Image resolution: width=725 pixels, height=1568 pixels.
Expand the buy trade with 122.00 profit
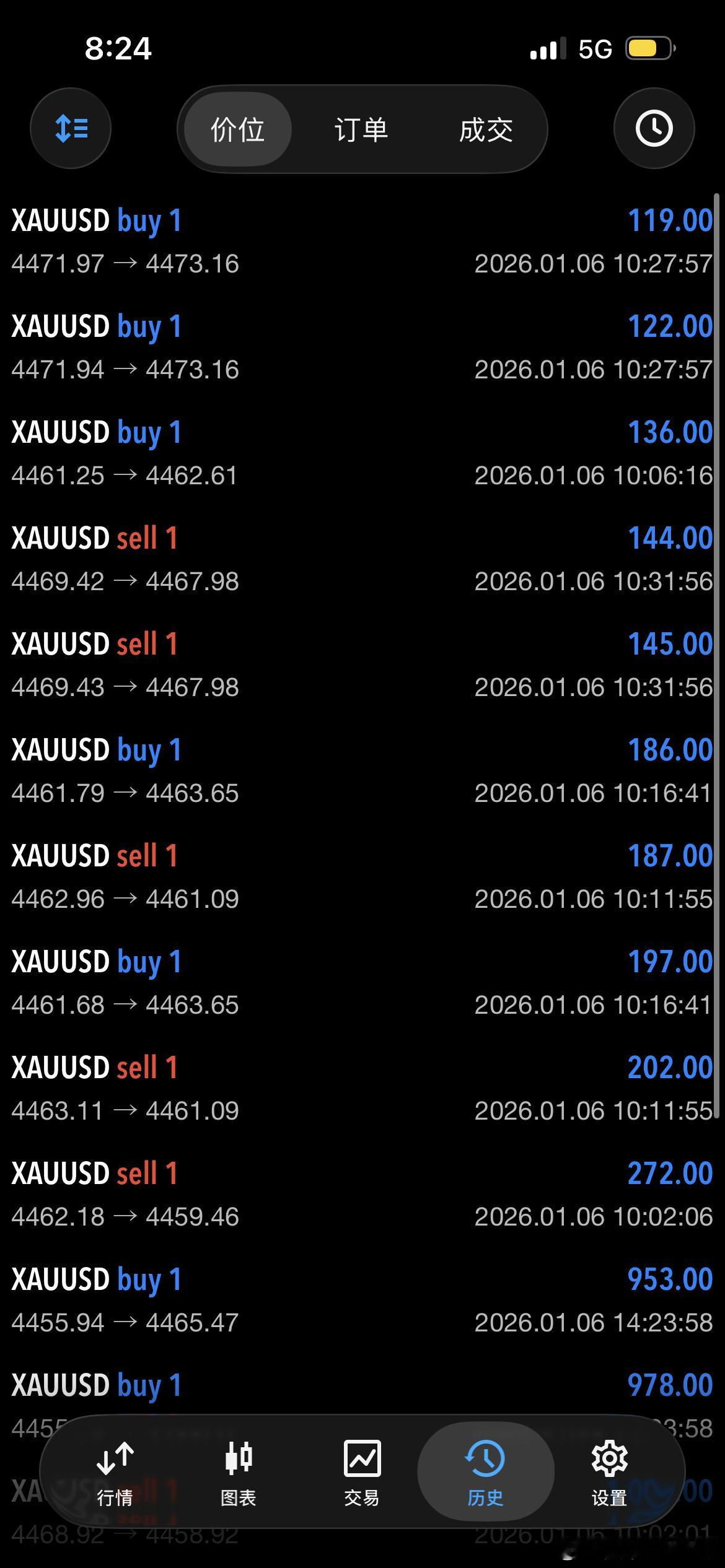click(x=362, y=348)
